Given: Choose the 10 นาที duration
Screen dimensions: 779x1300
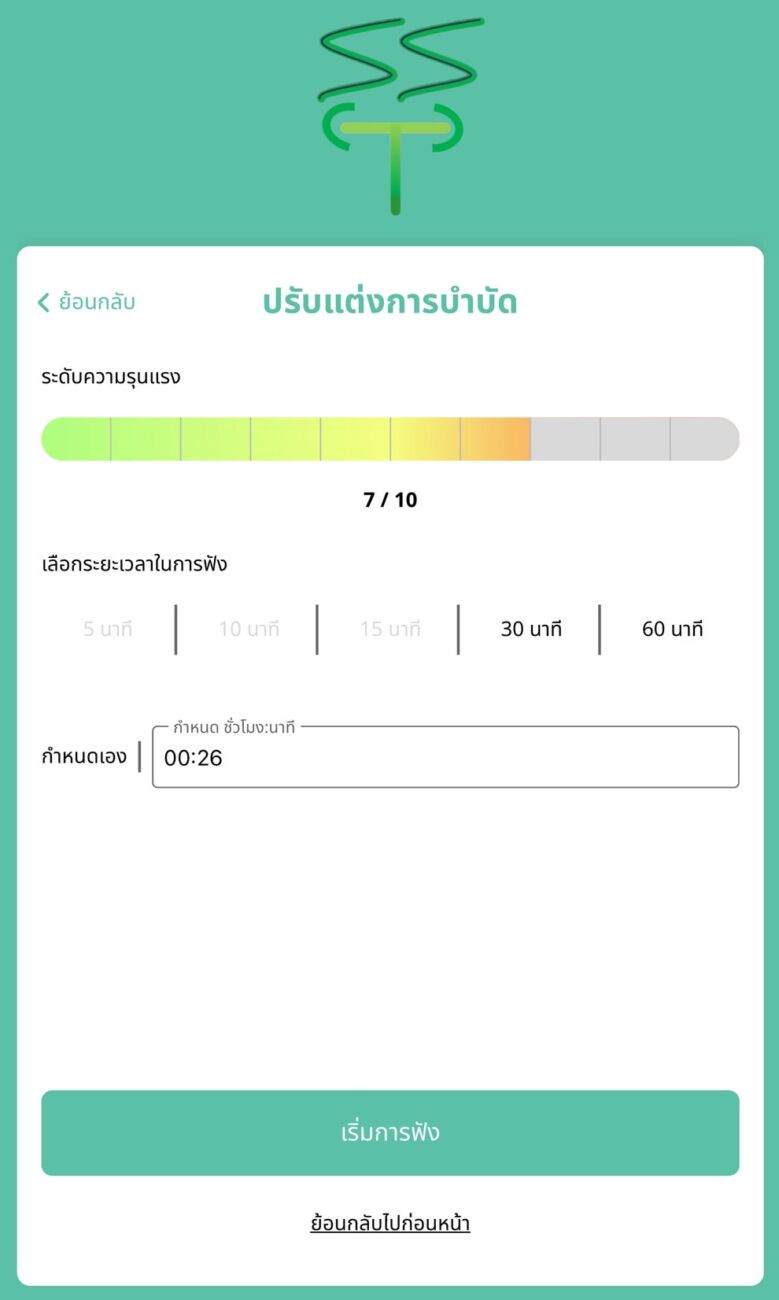Looking at the screenshot, I should (249, 629).
